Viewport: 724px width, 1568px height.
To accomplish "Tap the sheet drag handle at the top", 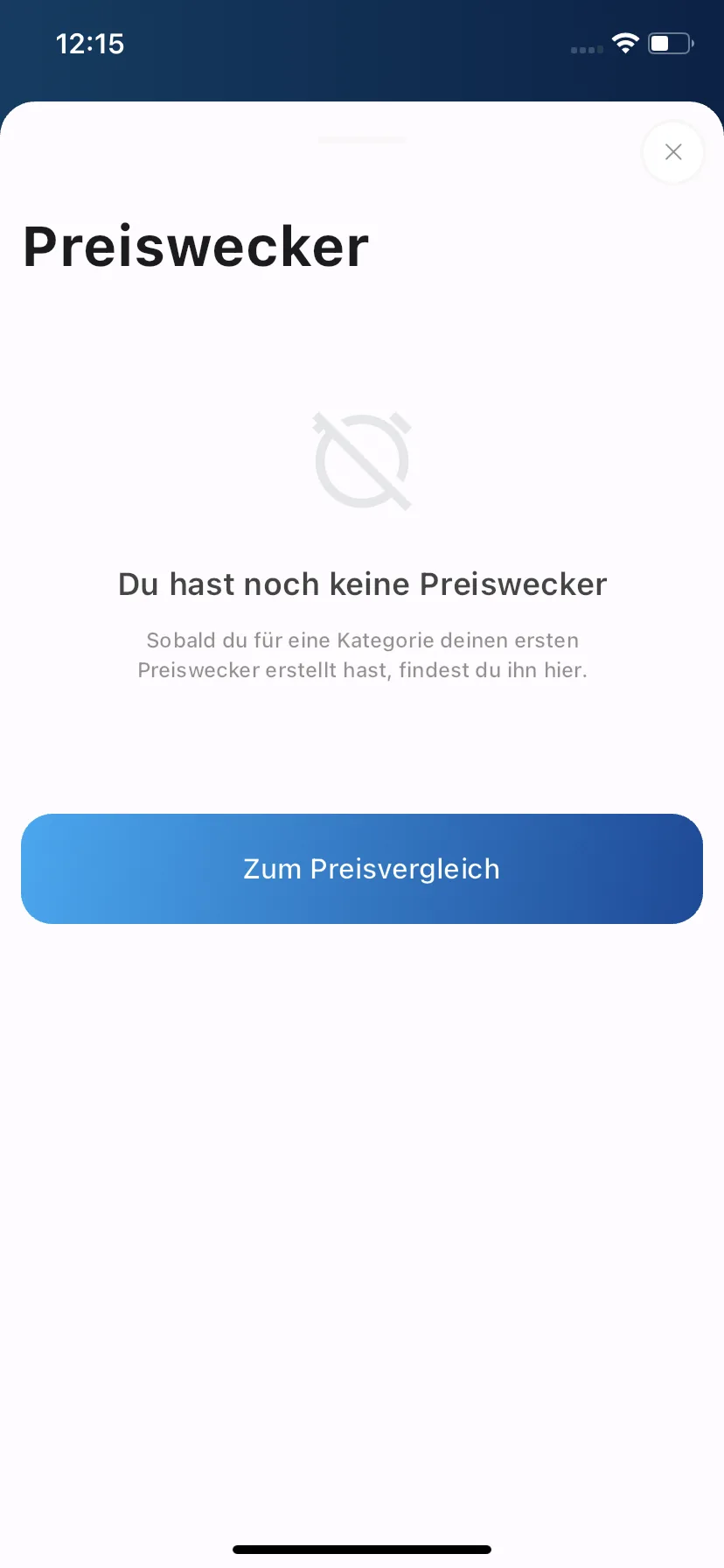I will [362, 139].
